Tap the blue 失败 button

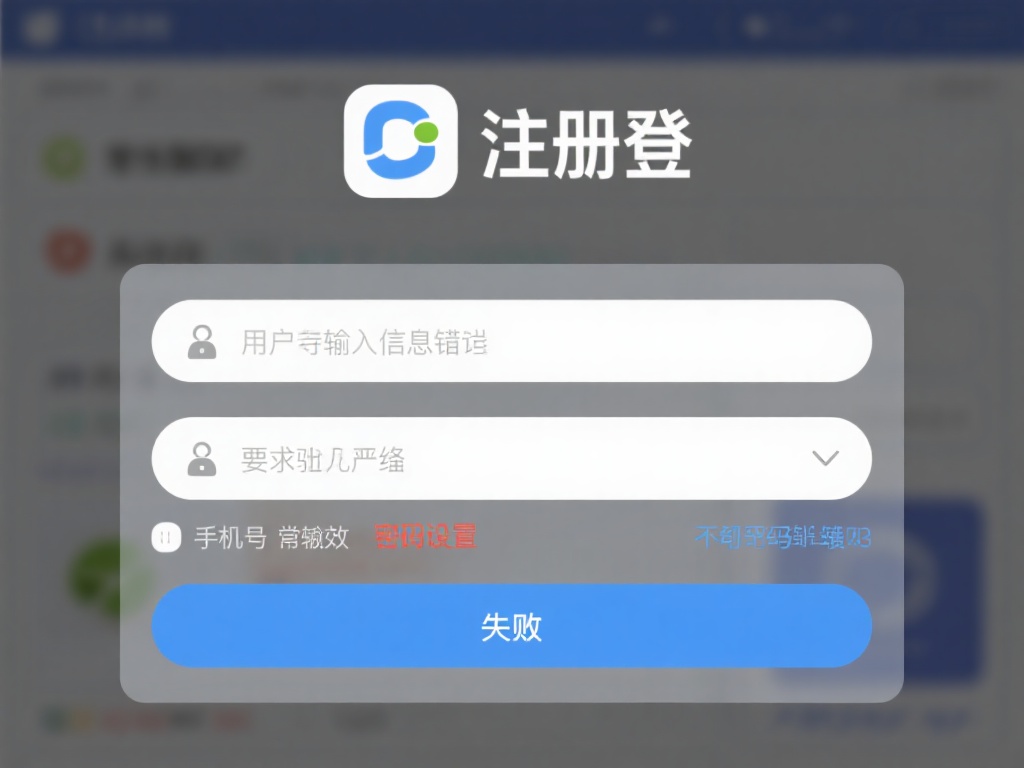click(511, 626)
